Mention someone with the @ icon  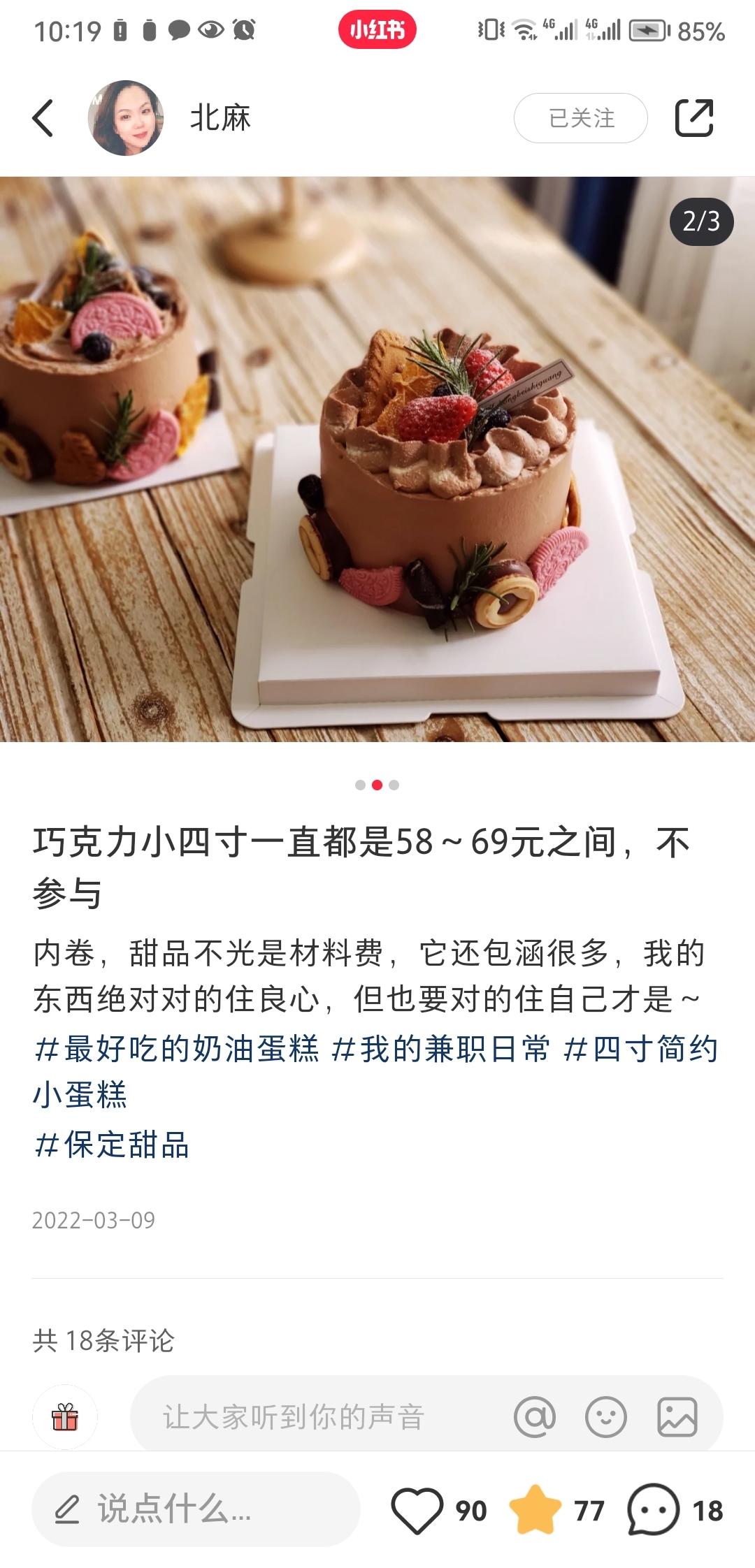click(535, 1417)
